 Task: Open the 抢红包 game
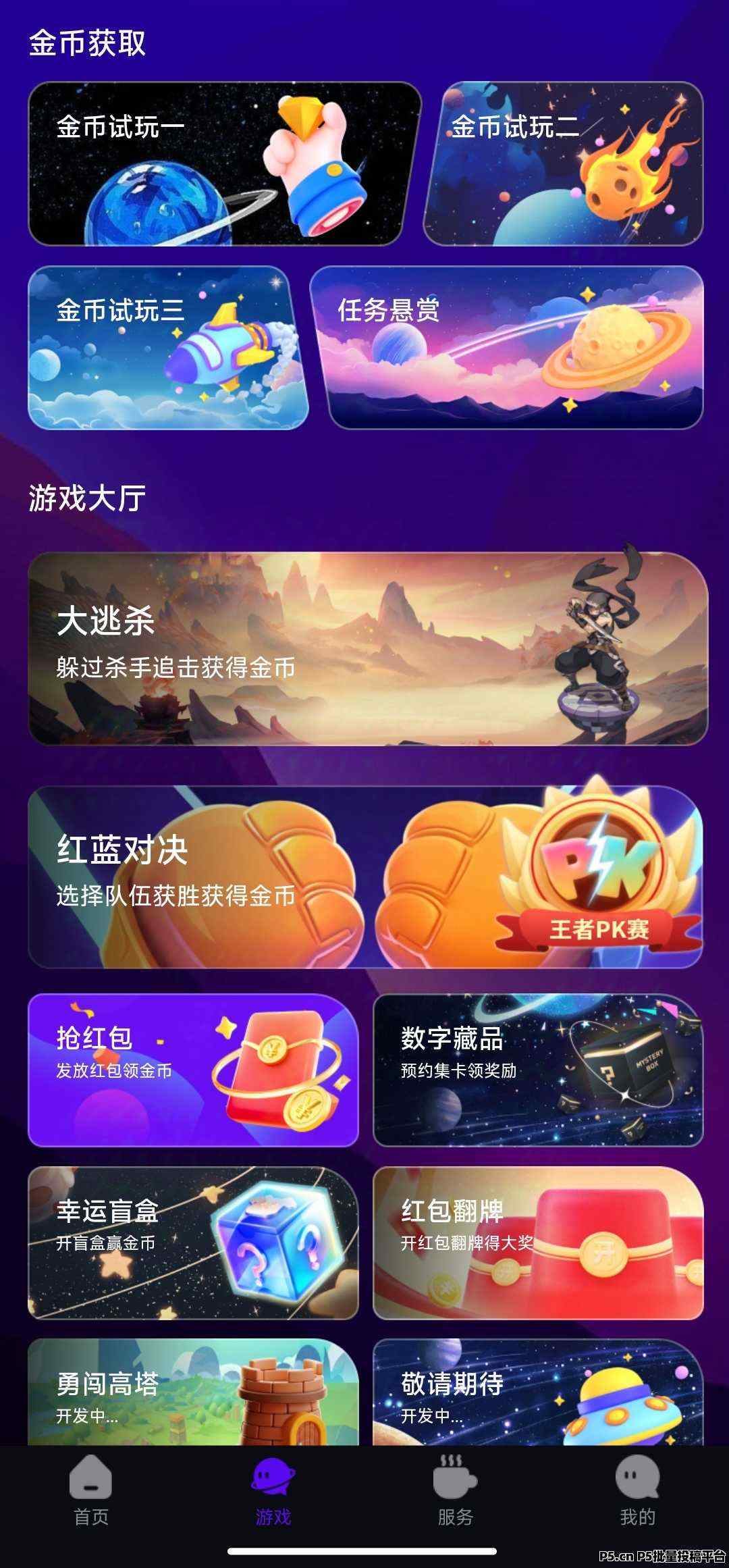(x=193, y=1070)
